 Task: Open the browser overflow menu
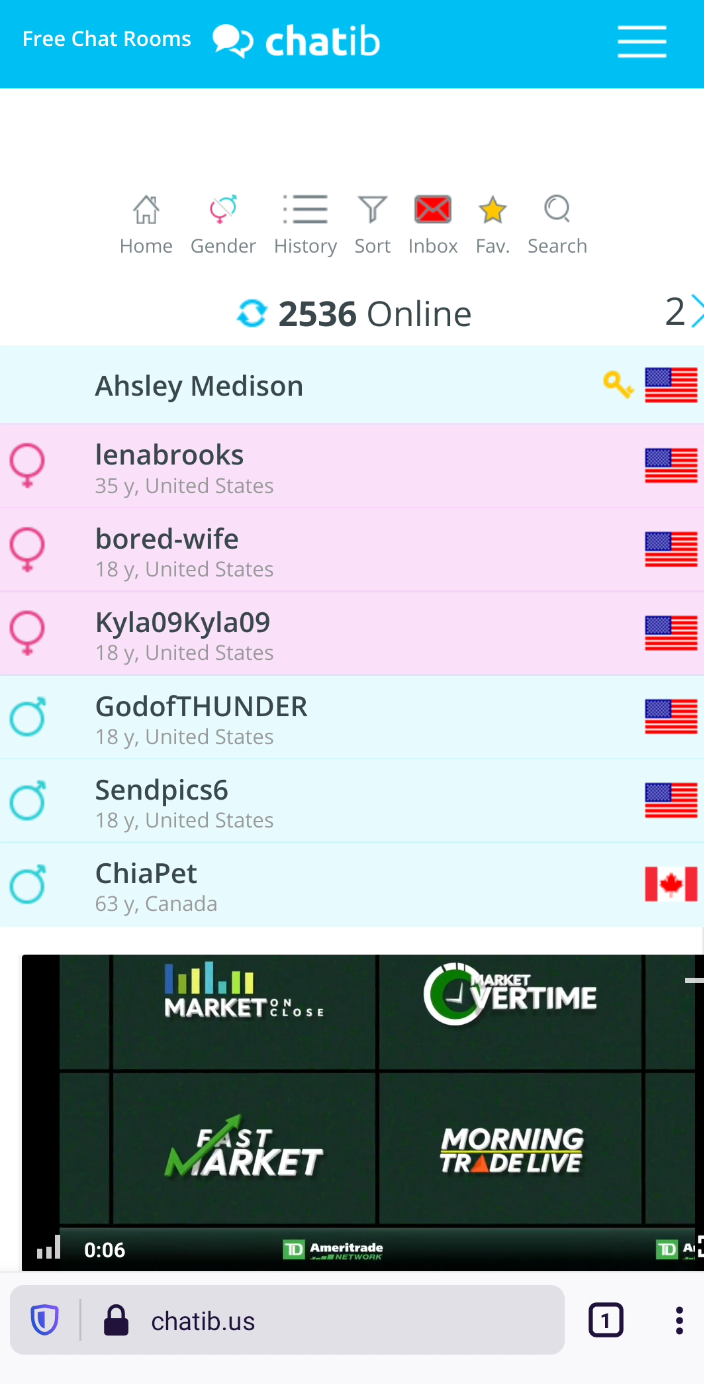coord(679,1321)
